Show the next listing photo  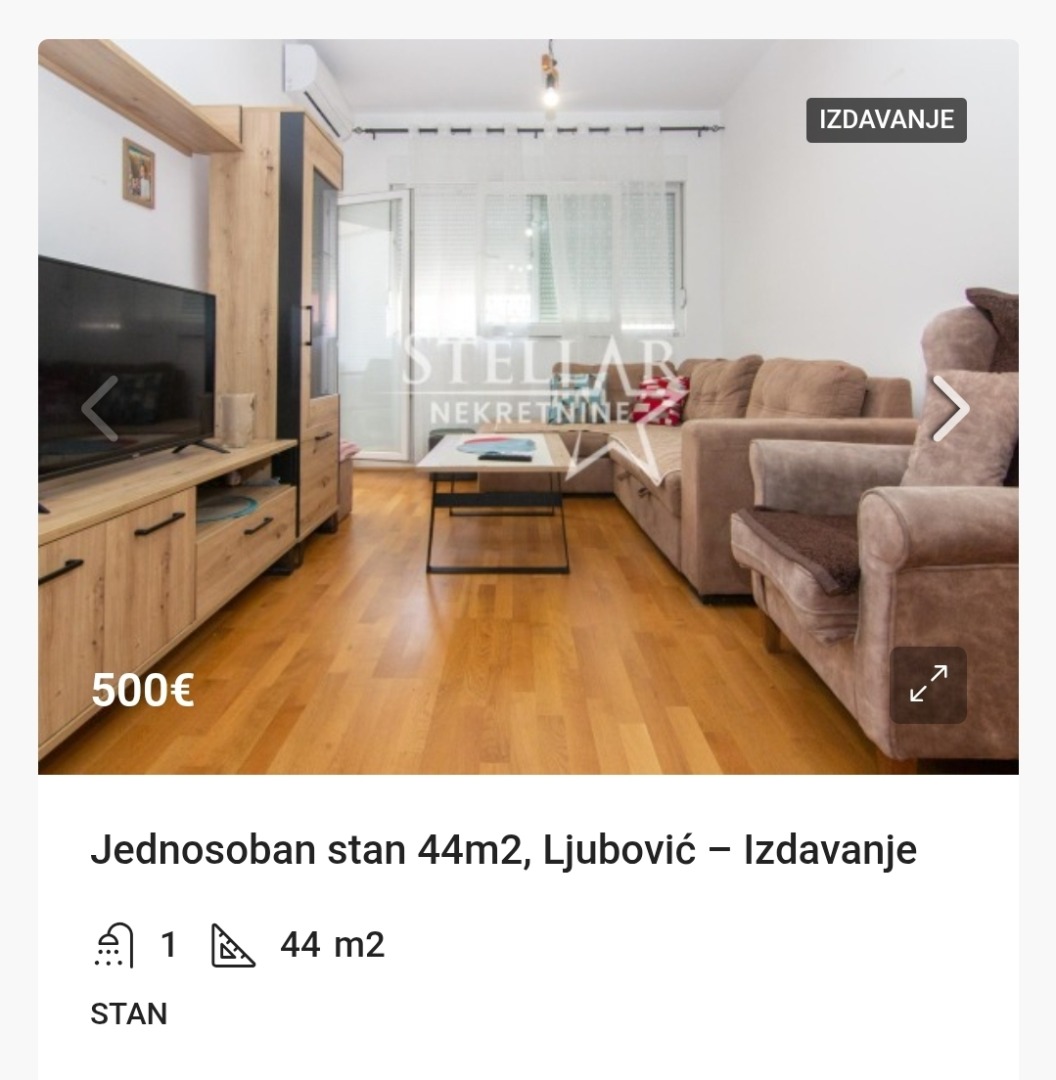tap(950, 408)
